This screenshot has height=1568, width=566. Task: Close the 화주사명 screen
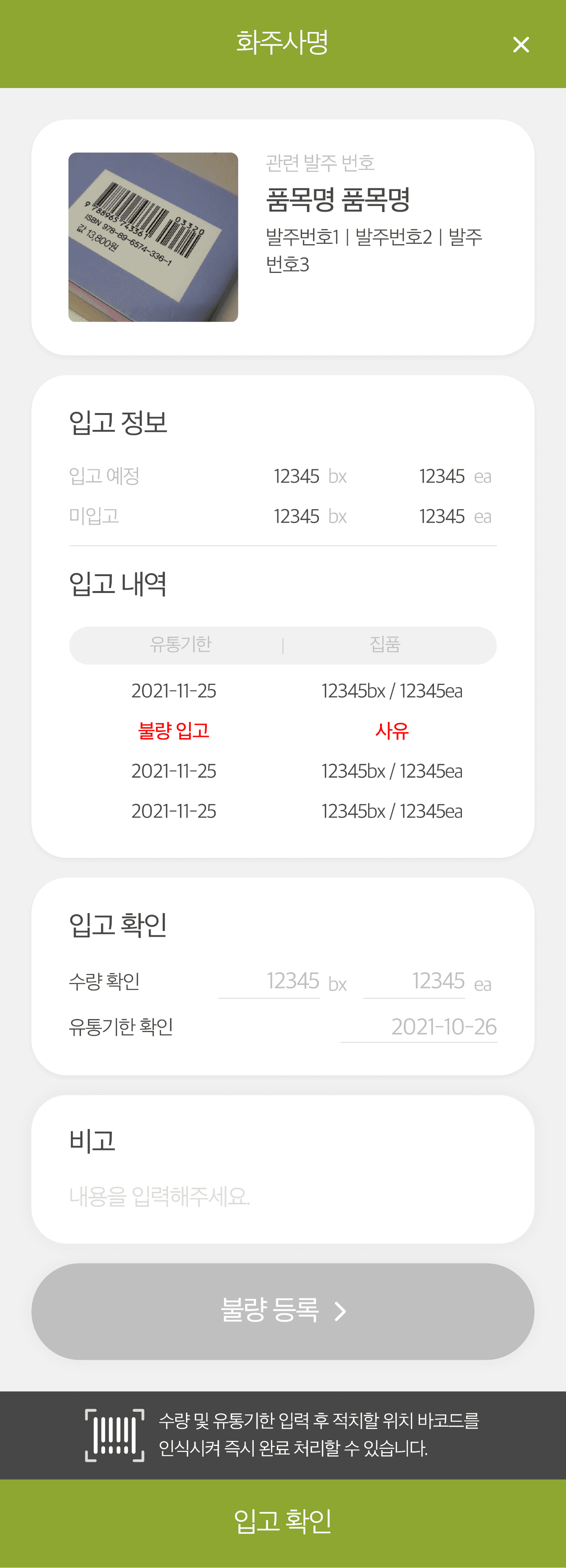520,44
